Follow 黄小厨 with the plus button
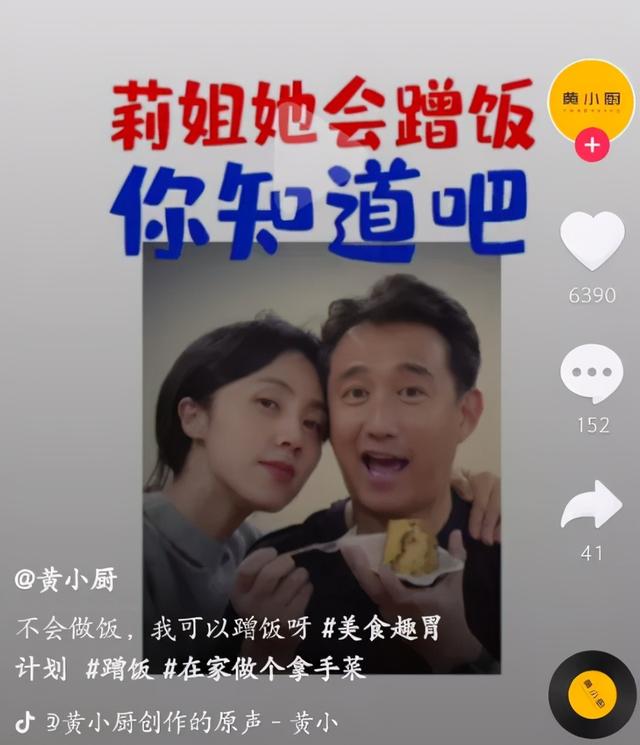640x745 pixels. pos(592,145)
